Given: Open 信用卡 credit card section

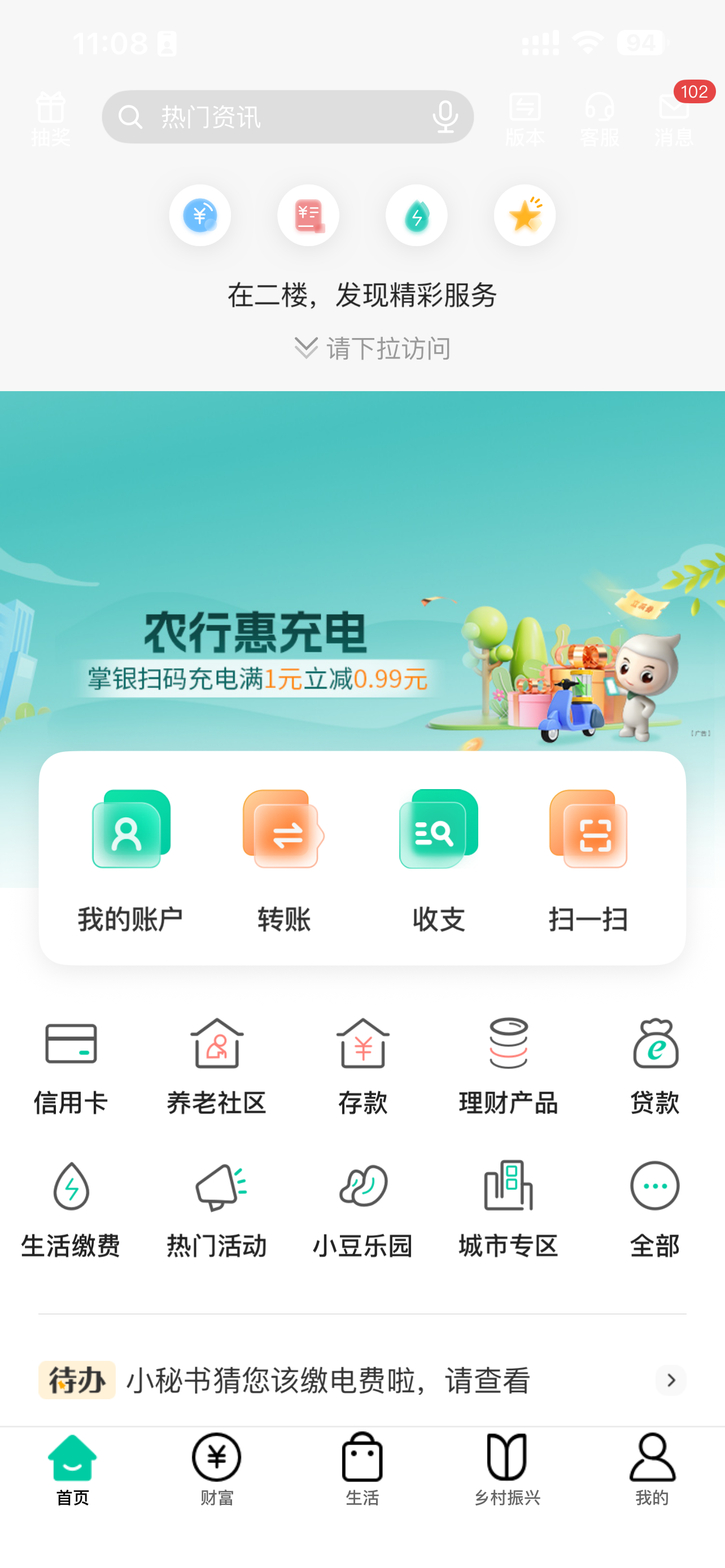Looking at the screenshot, I should click(71, 1065).
